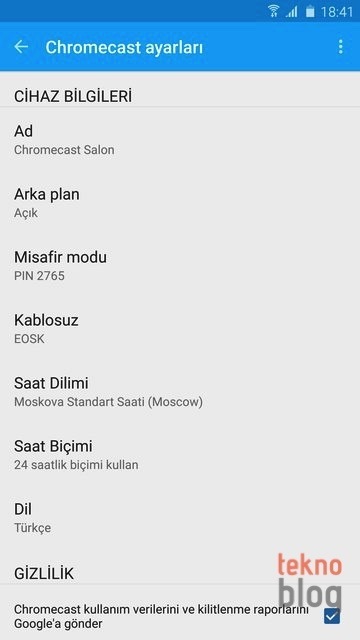Change the Saat Dilimi time zone

(180, 391)
